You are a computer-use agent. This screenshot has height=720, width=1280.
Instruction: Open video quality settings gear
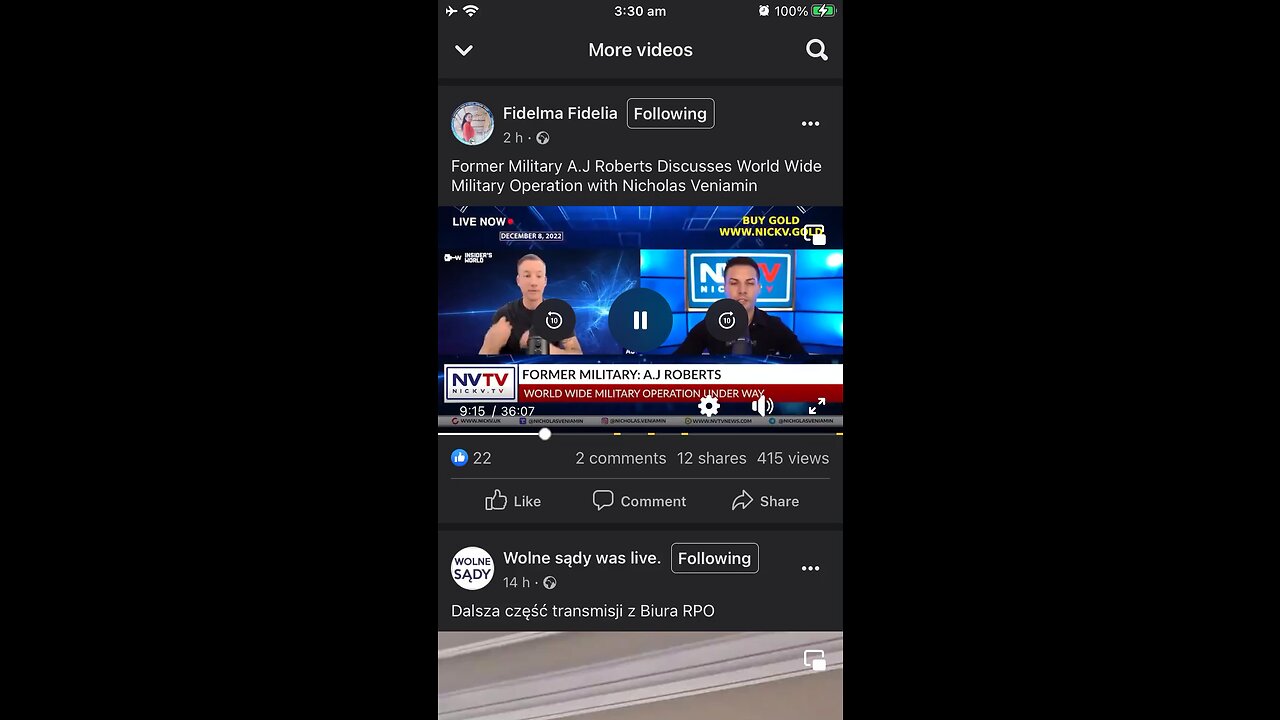pos(709,406)
